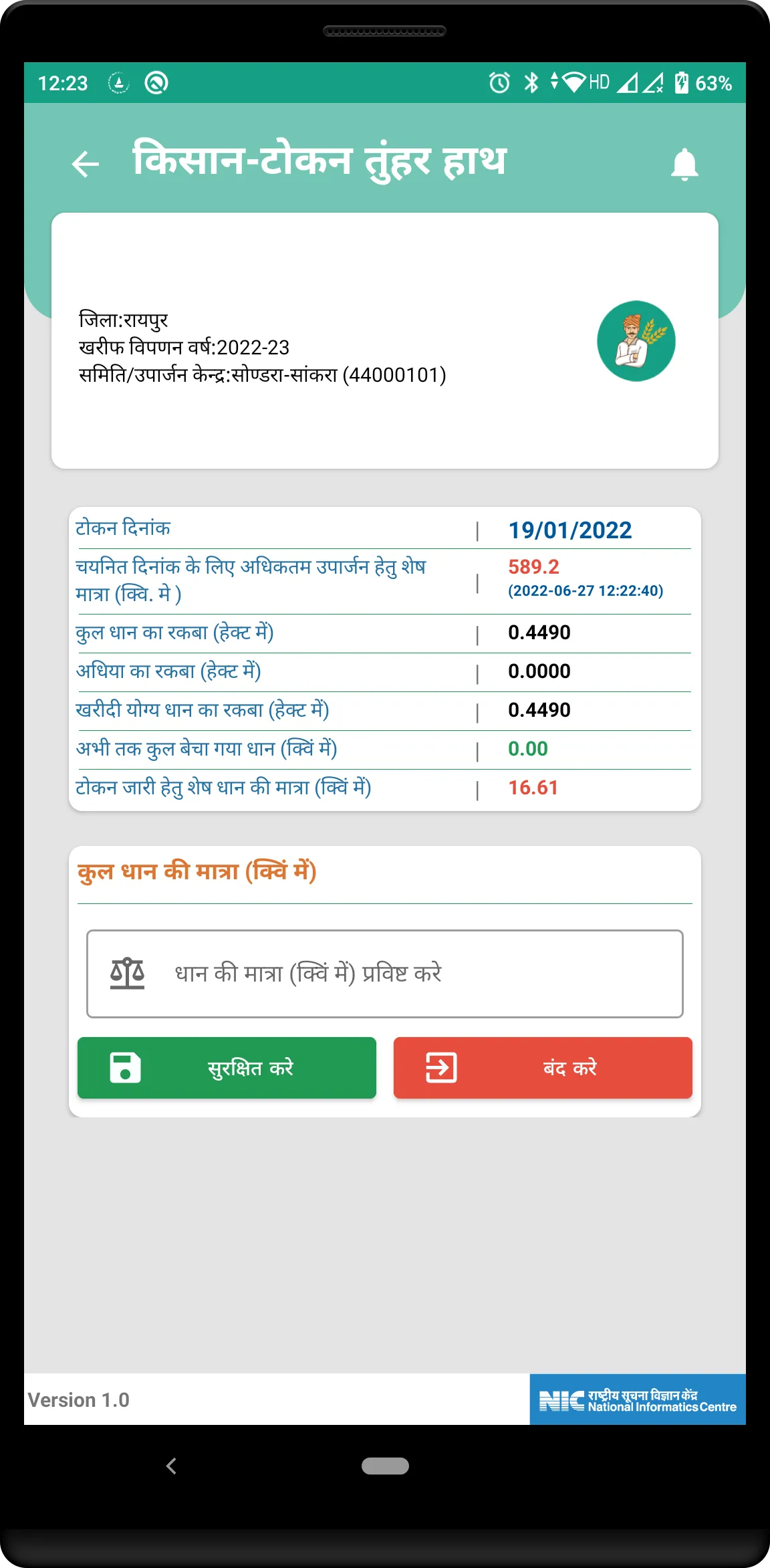Tap the back arrow in the header
770x1568 pixels.
[85, 164]
